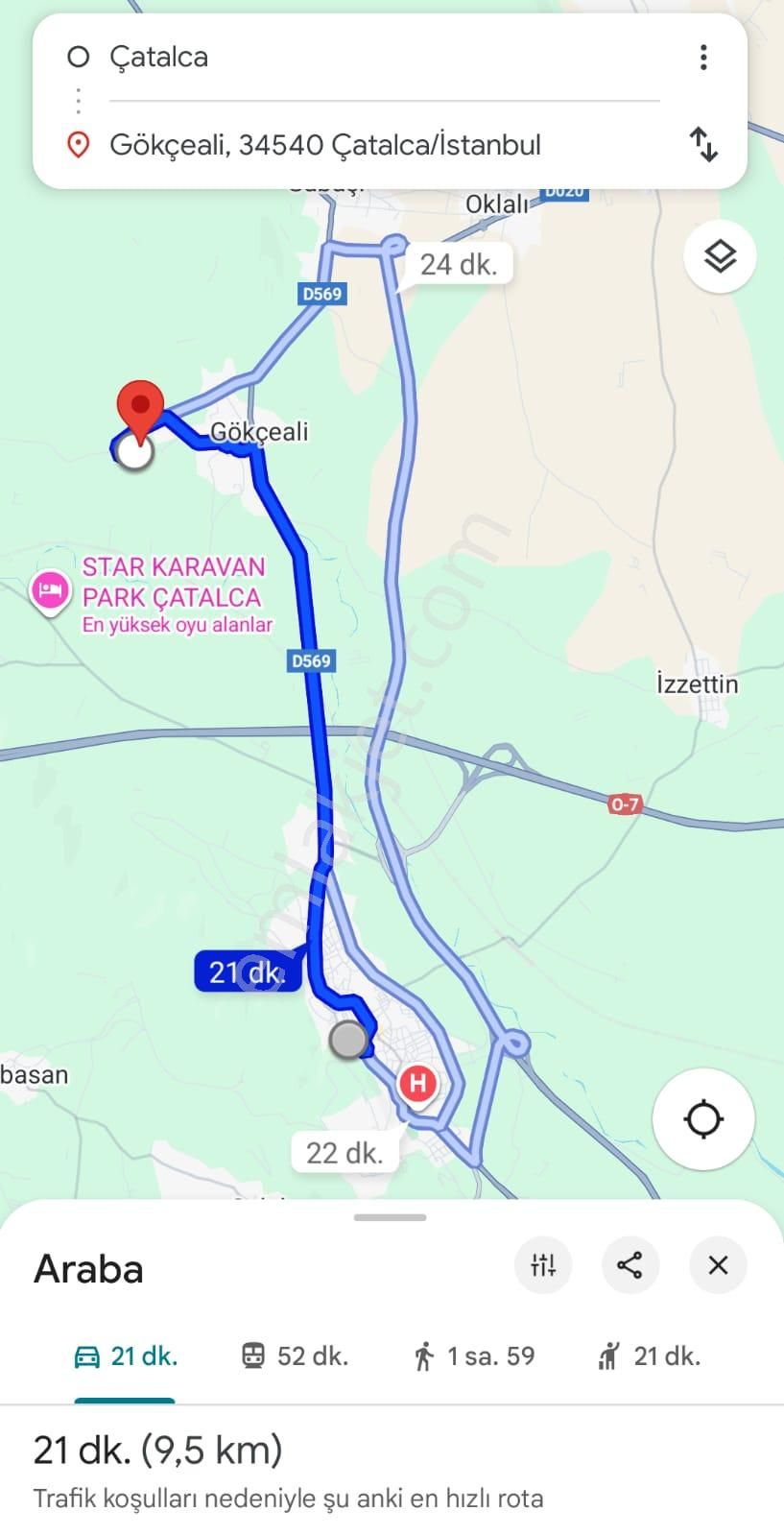Screen dimensions: 784x1535
Task: Switch to the transit tab showing 52 dk.
Action: coord(293,1355)
